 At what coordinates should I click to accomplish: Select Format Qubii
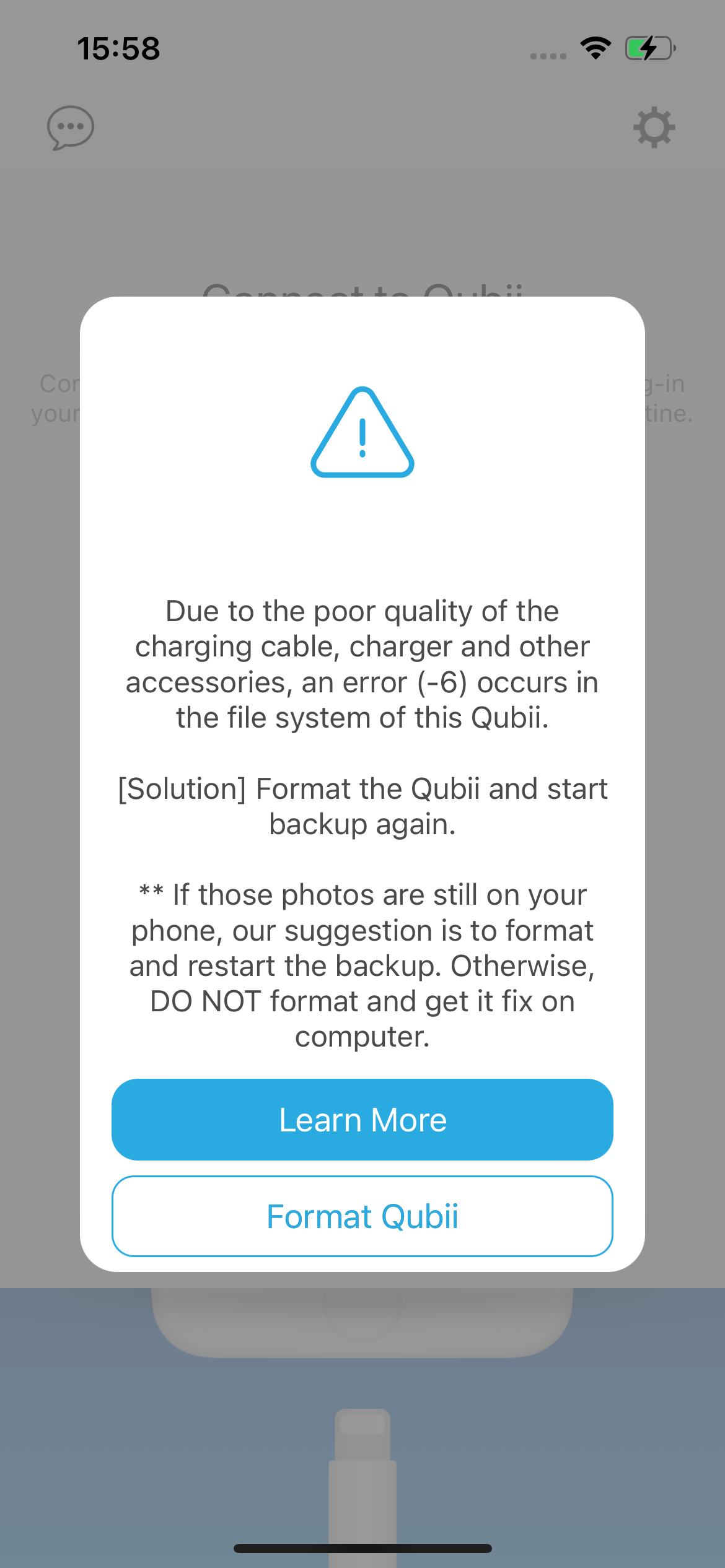[362, 1216]
